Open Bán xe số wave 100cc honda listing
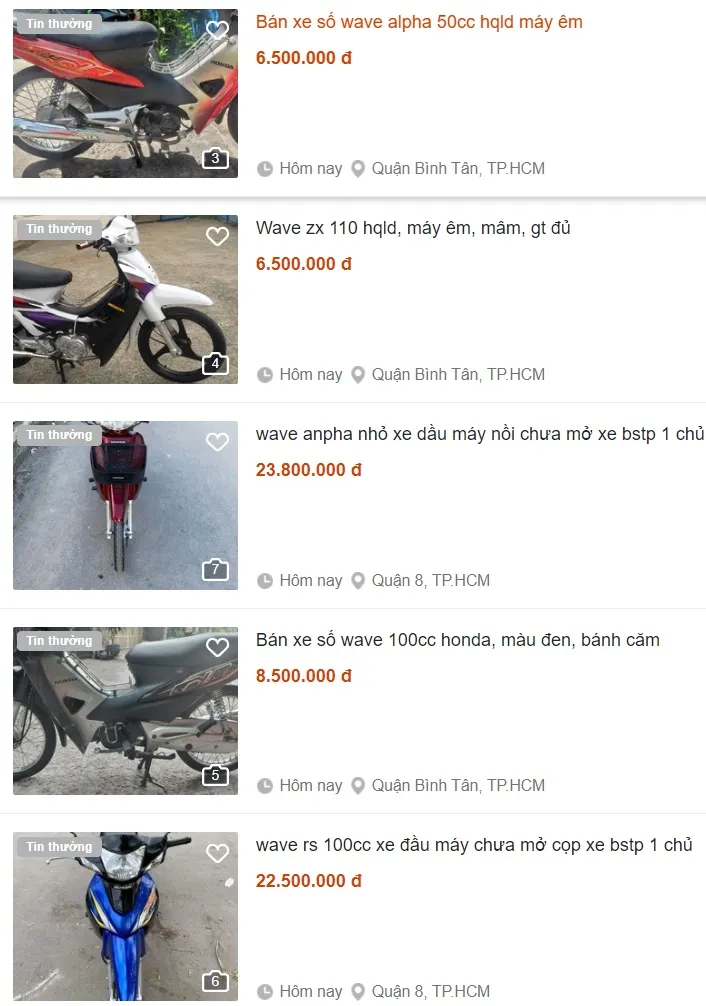This screenshot has width=706, height=1006. [x=457, y=640]
